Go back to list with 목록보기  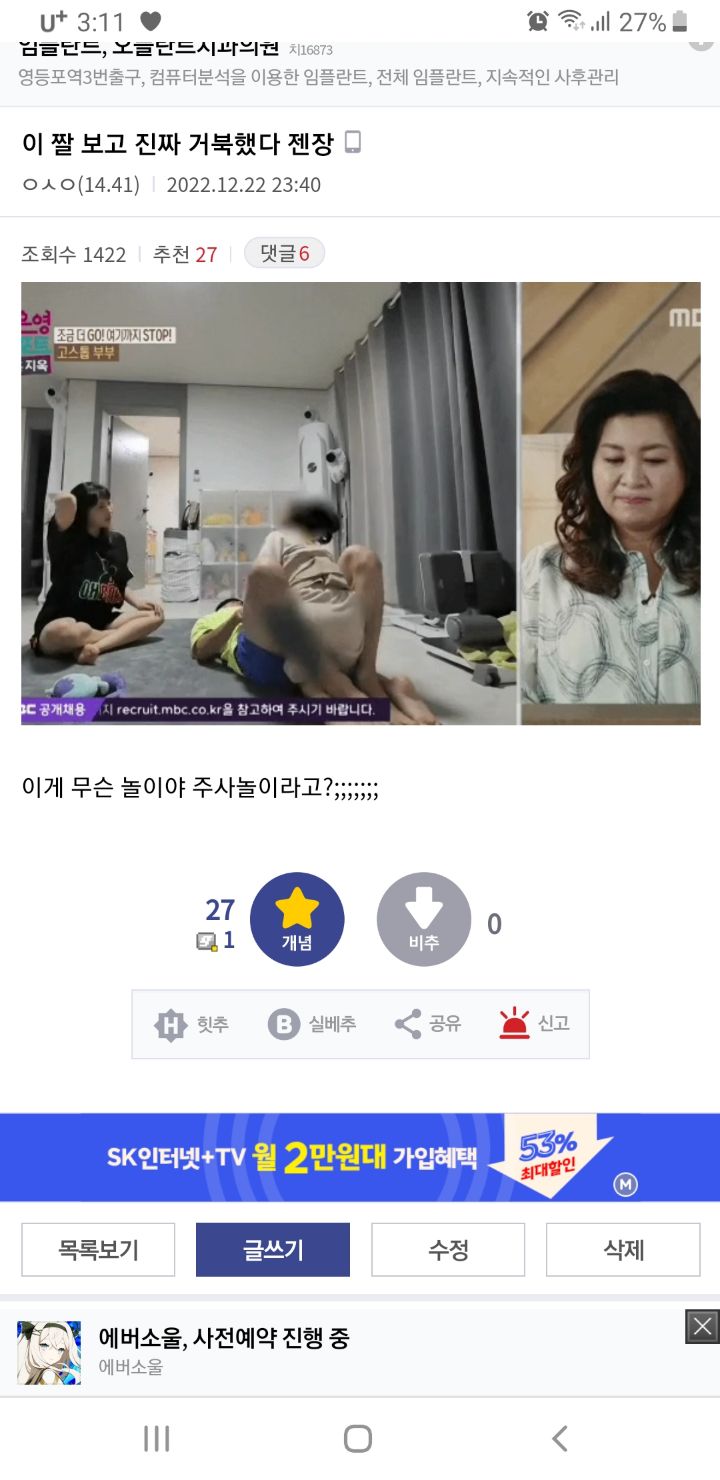coord(98,1250)
